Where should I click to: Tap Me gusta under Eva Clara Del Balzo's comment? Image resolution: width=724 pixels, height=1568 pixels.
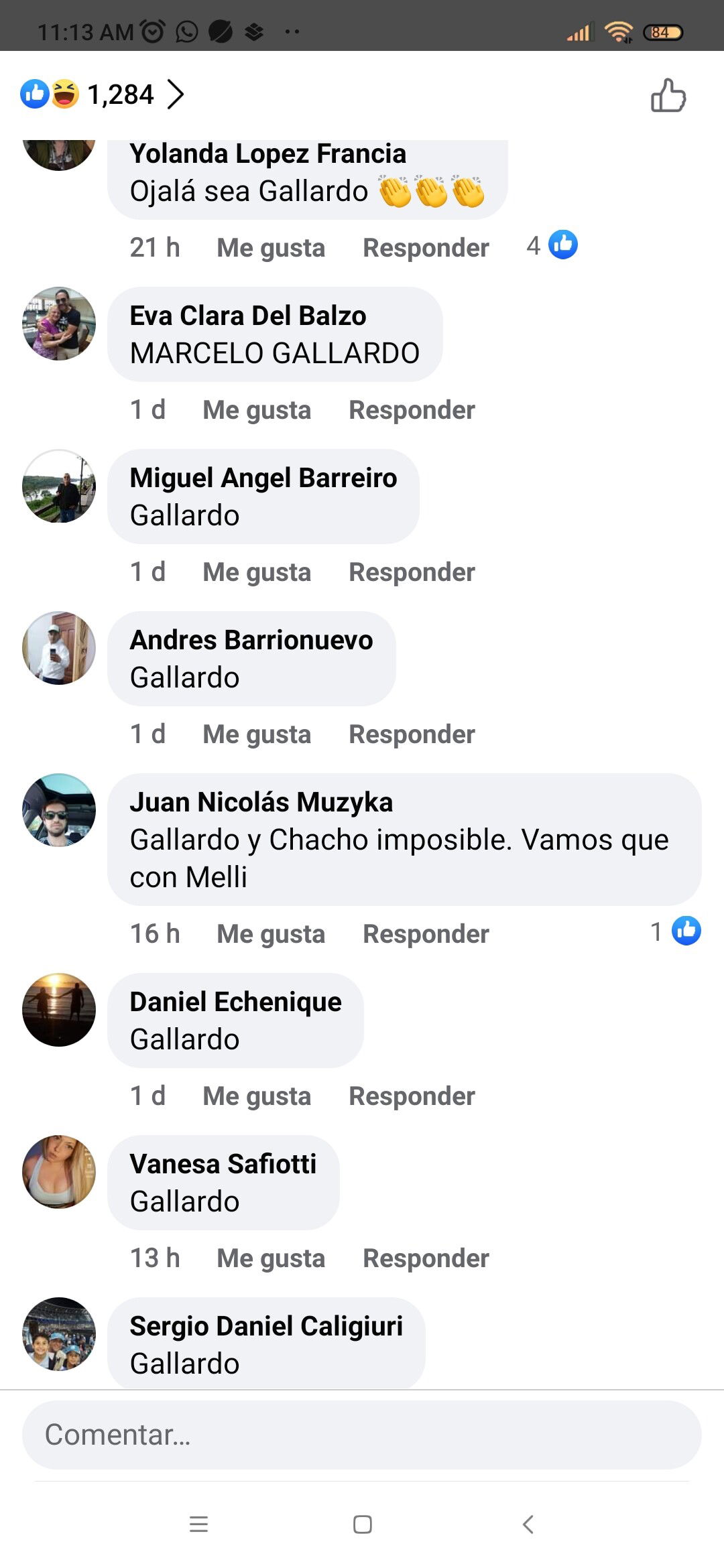257,410
